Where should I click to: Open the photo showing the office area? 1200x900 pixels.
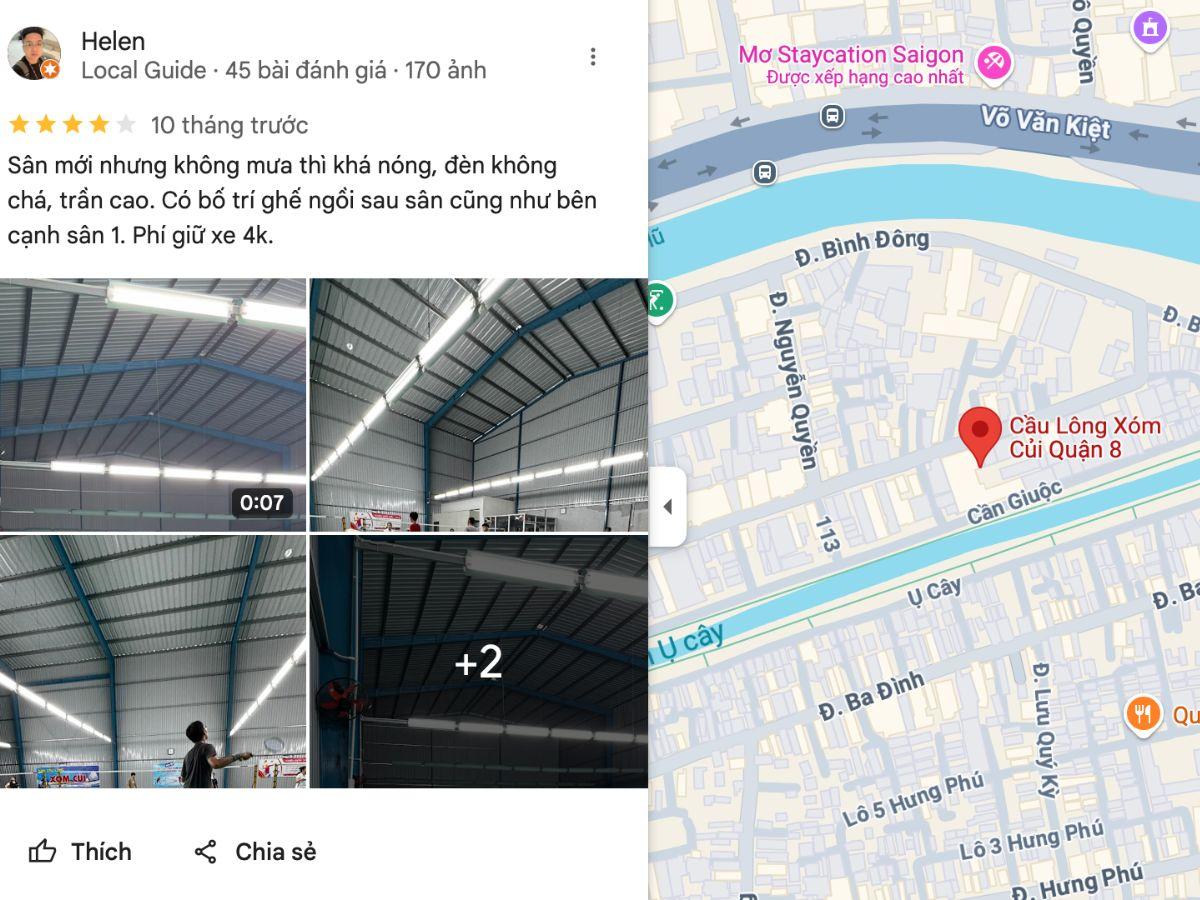(x=478, y=404)
